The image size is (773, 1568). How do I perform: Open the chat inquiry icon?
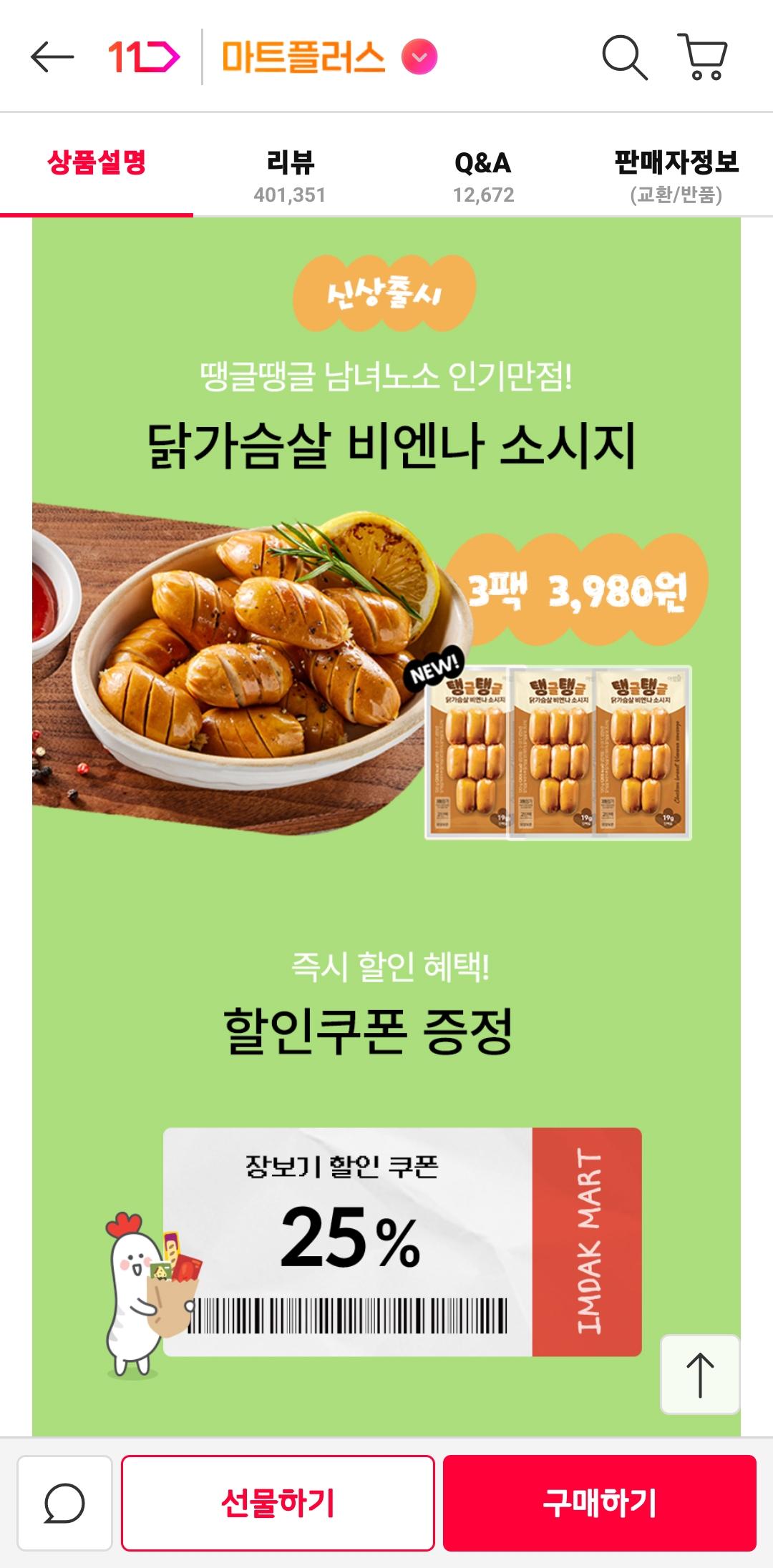click(64, 1503)
